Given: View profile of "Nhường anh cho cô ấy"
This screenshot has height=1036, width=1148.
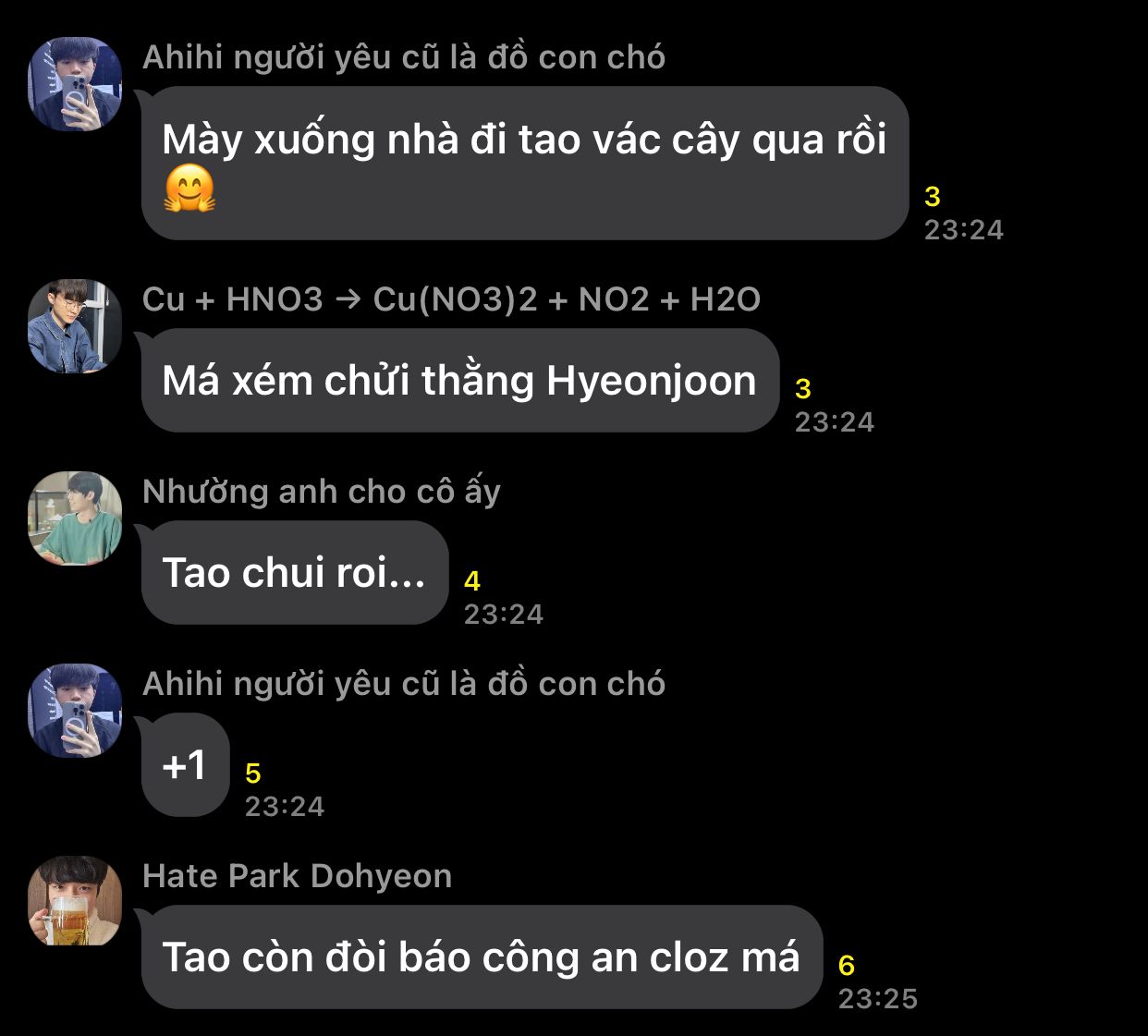Looking at the screenshot, I should click(75, 518).
